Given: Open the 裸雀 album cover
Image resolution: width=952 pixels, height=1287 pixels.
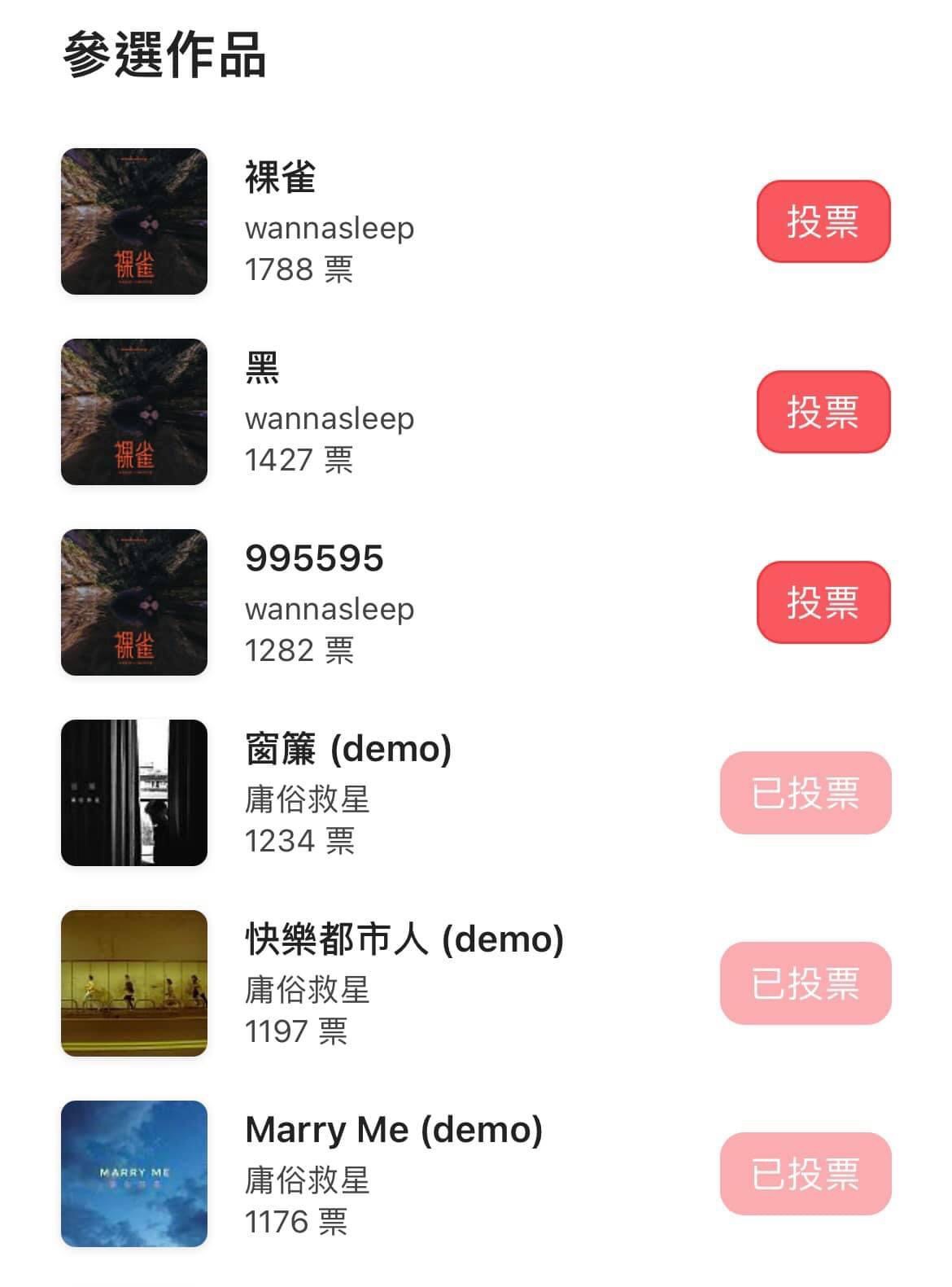Looking at the screenshot, I should point(134,221).
